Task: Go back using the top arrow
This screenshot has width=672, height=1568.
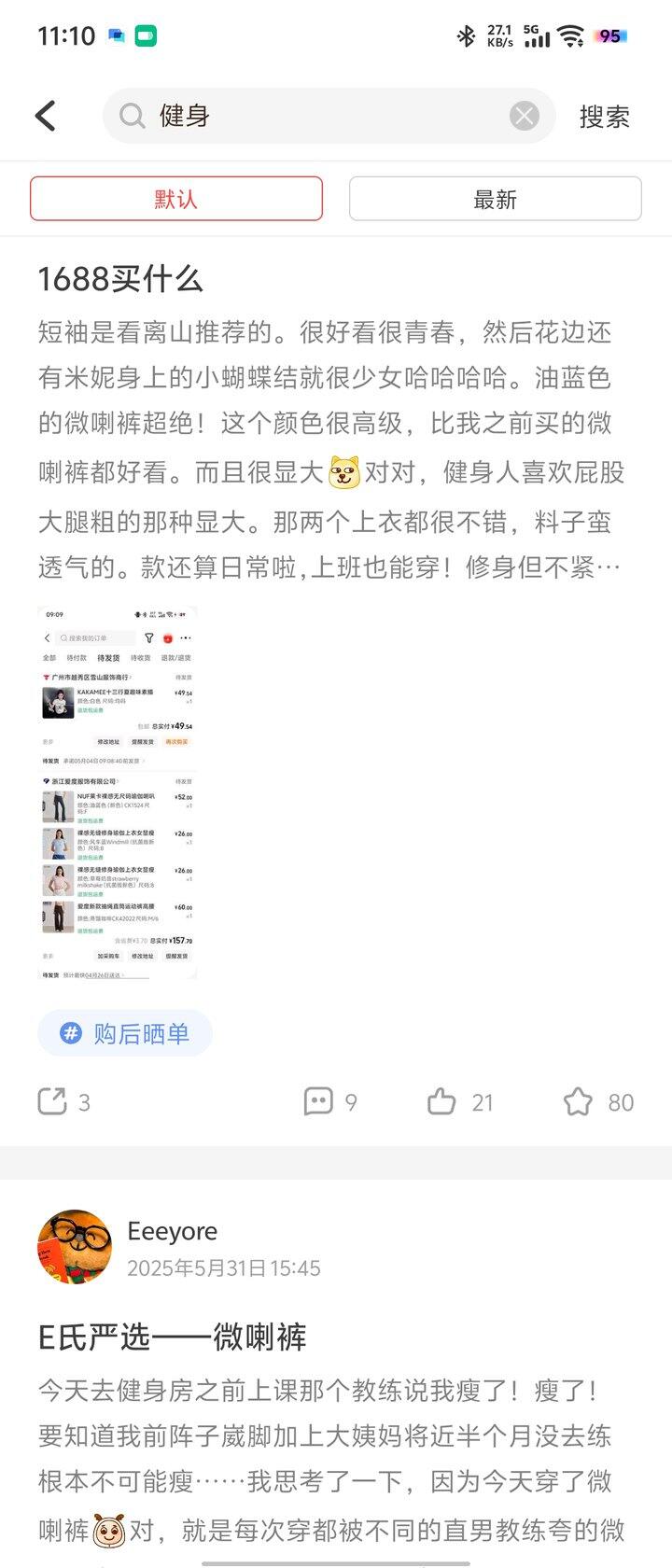Action: pos(46,116)
